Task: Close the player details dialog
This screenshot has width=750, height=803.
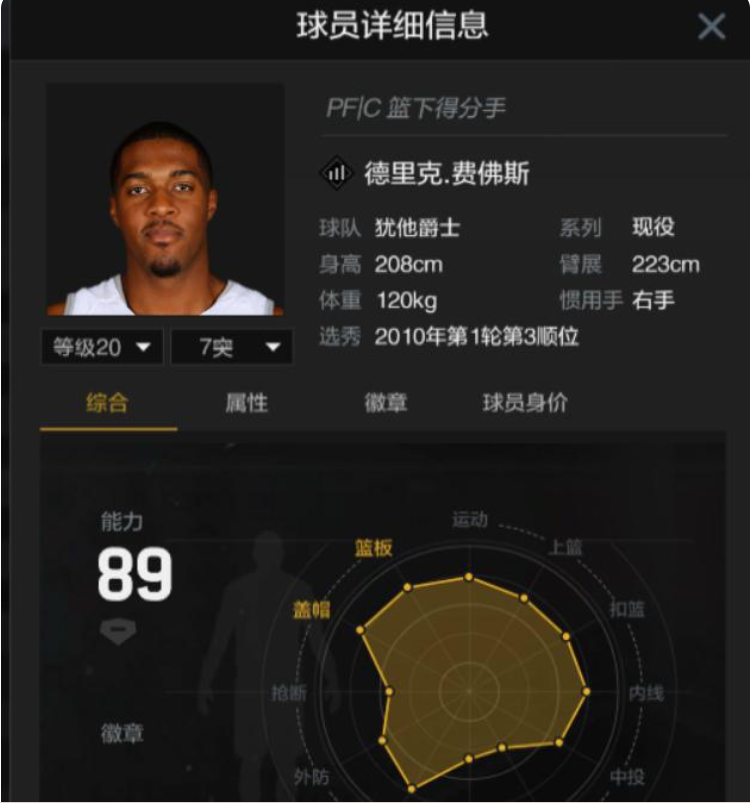Action: 711,27
